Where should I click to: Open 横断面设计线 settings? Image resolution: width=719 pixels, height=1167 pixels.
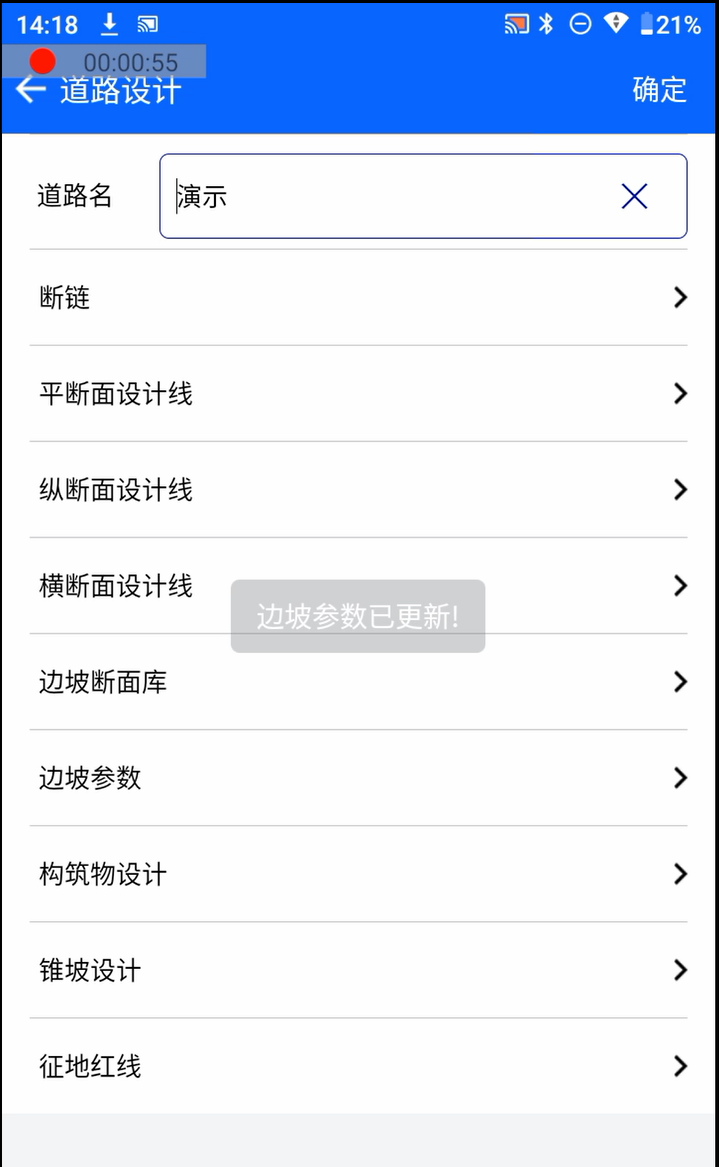pyautogui.click(x=358, y=586)
